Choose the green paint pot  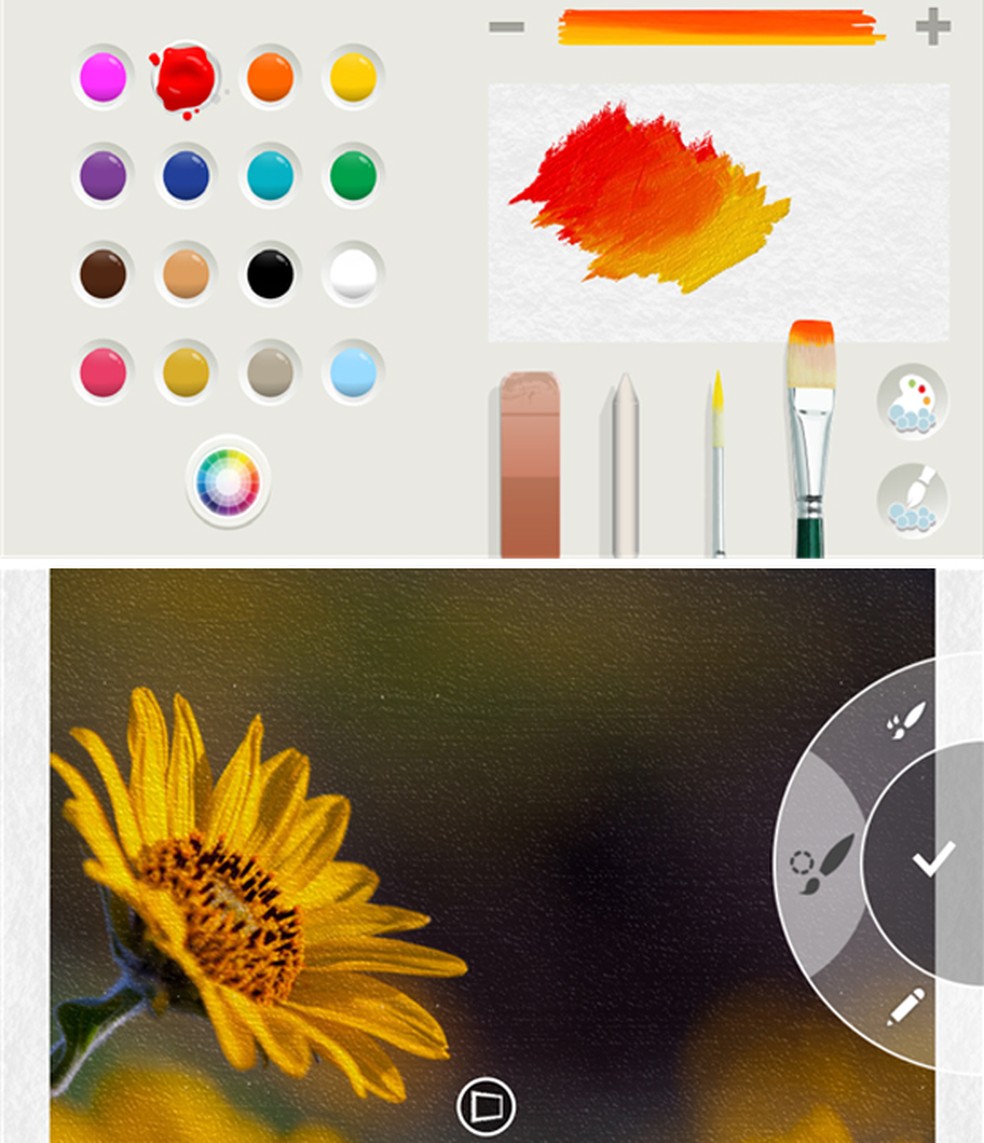353,176
